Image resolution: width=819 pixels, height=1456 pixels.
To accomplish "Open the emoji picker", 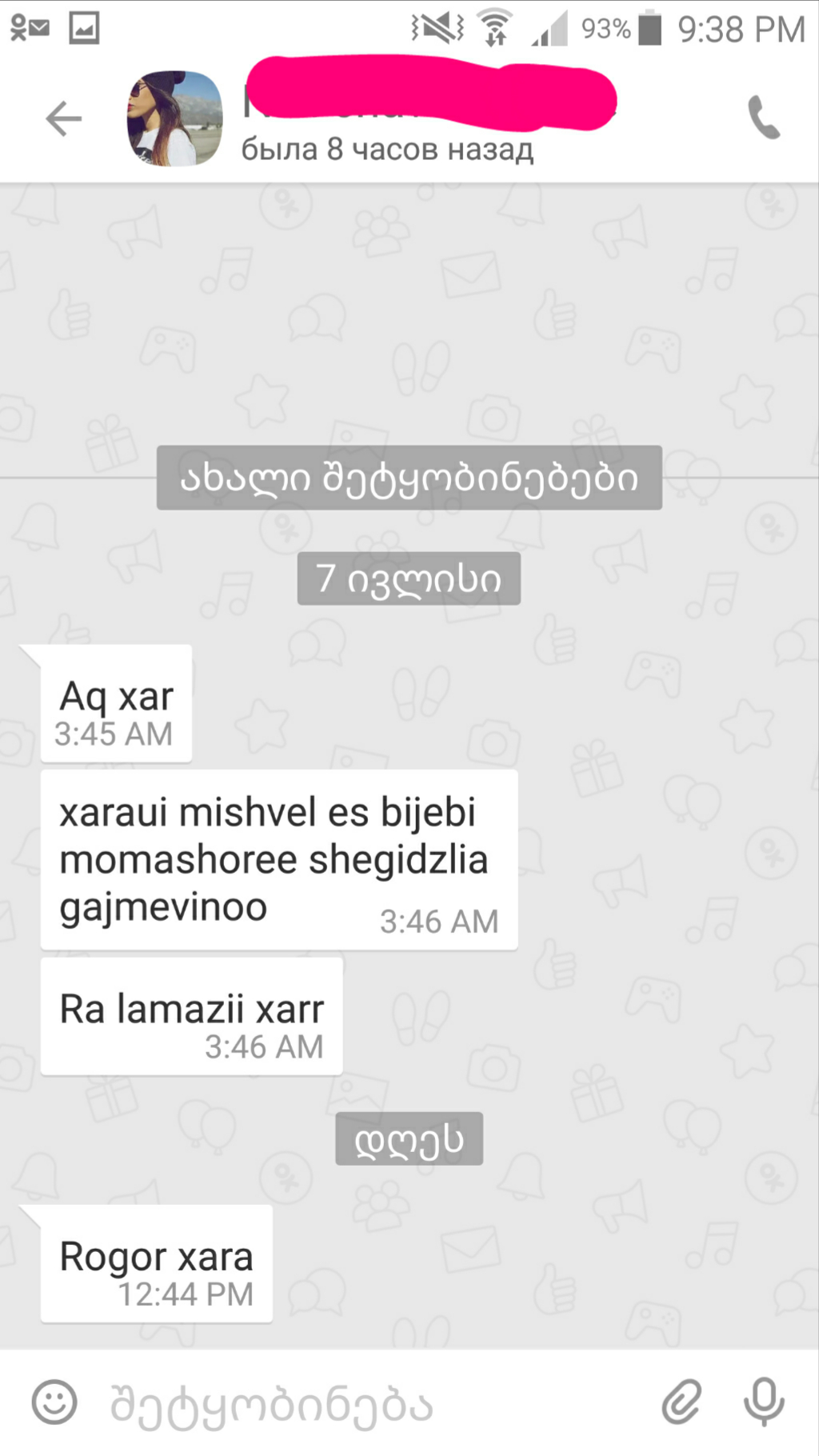I will [x=54, y=1402].
